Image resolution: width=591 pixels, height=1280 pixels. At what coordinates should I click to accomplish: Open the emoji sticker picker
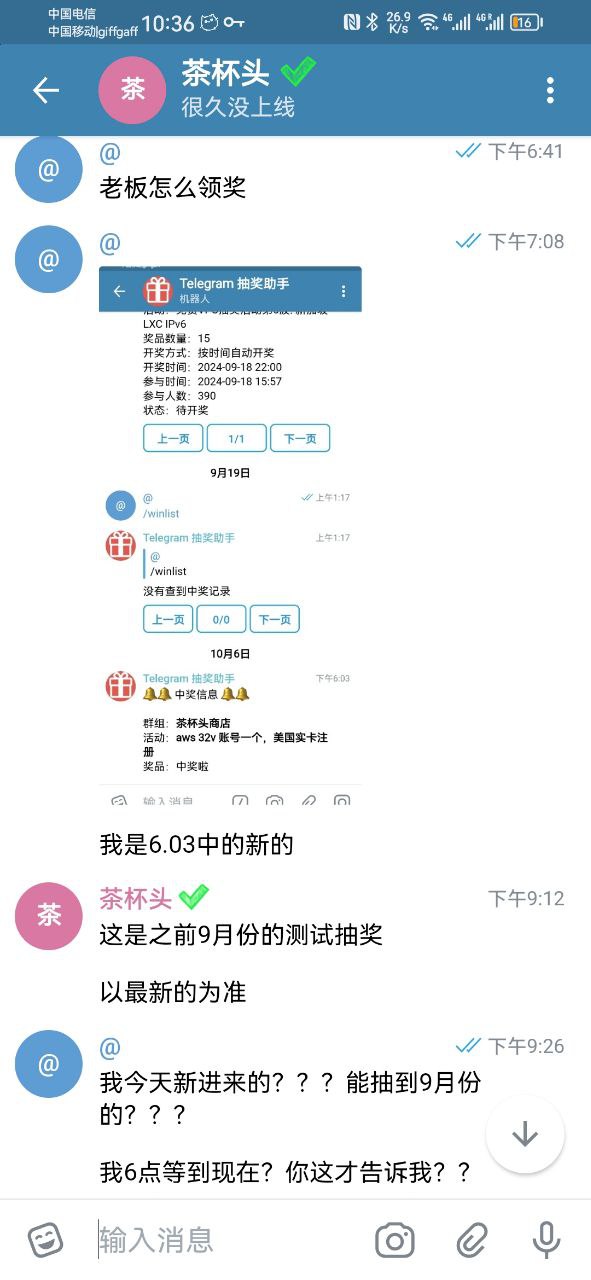pyautogui.click(x=46, y=1240)
